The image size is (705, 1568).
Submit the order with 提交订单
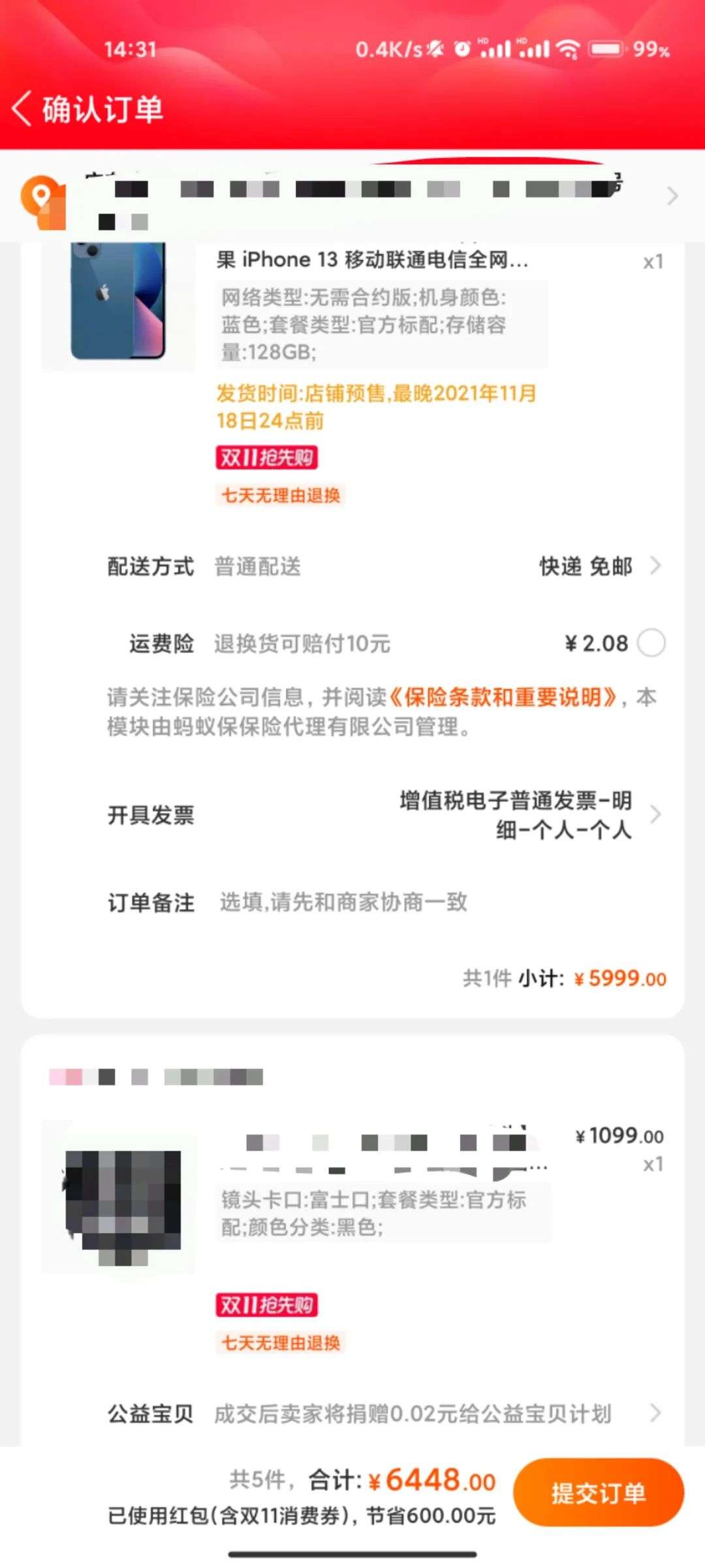click(598, 1493)
